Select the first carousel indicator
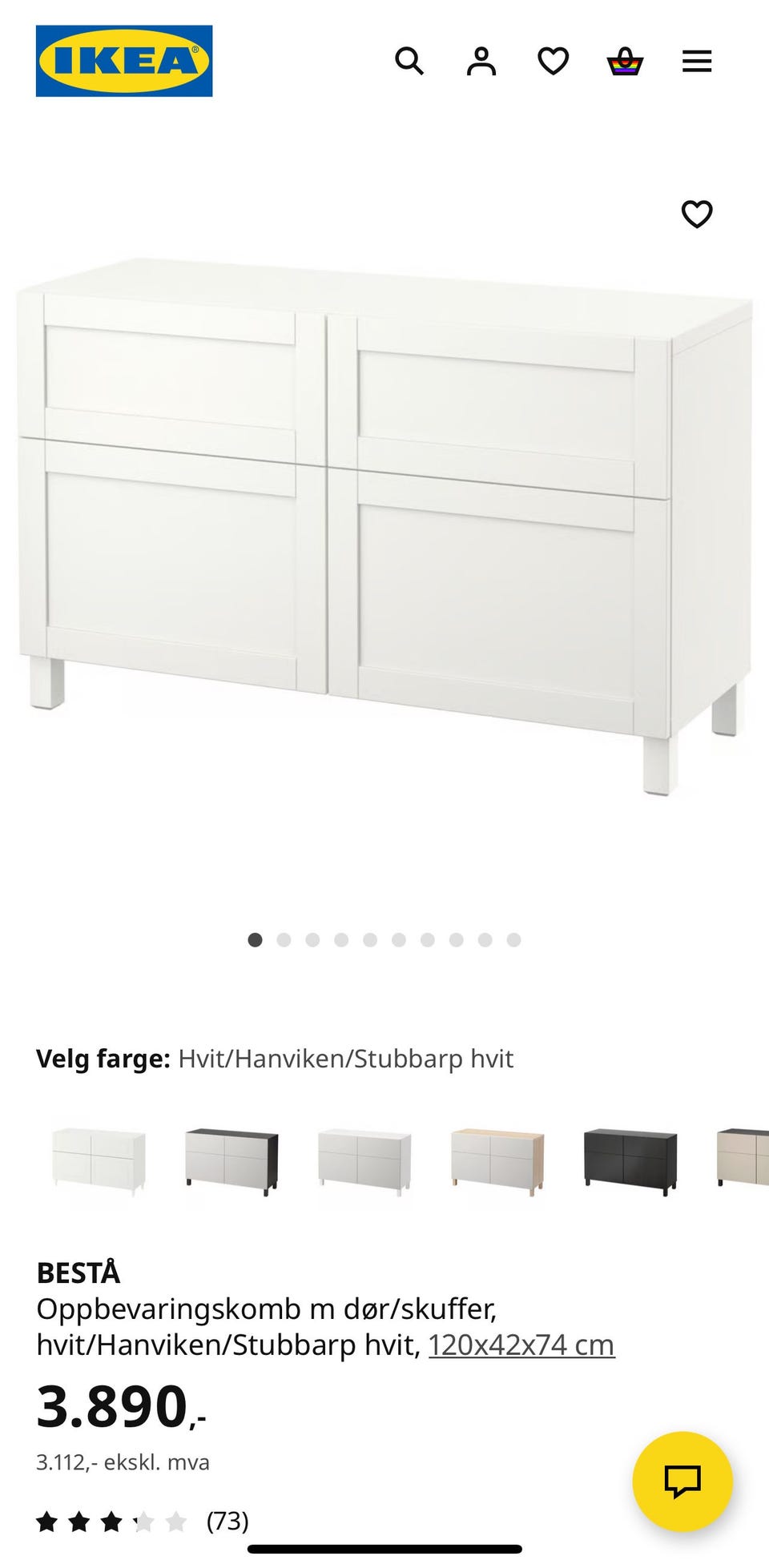 pyautogui.click(x=255, y=939)
